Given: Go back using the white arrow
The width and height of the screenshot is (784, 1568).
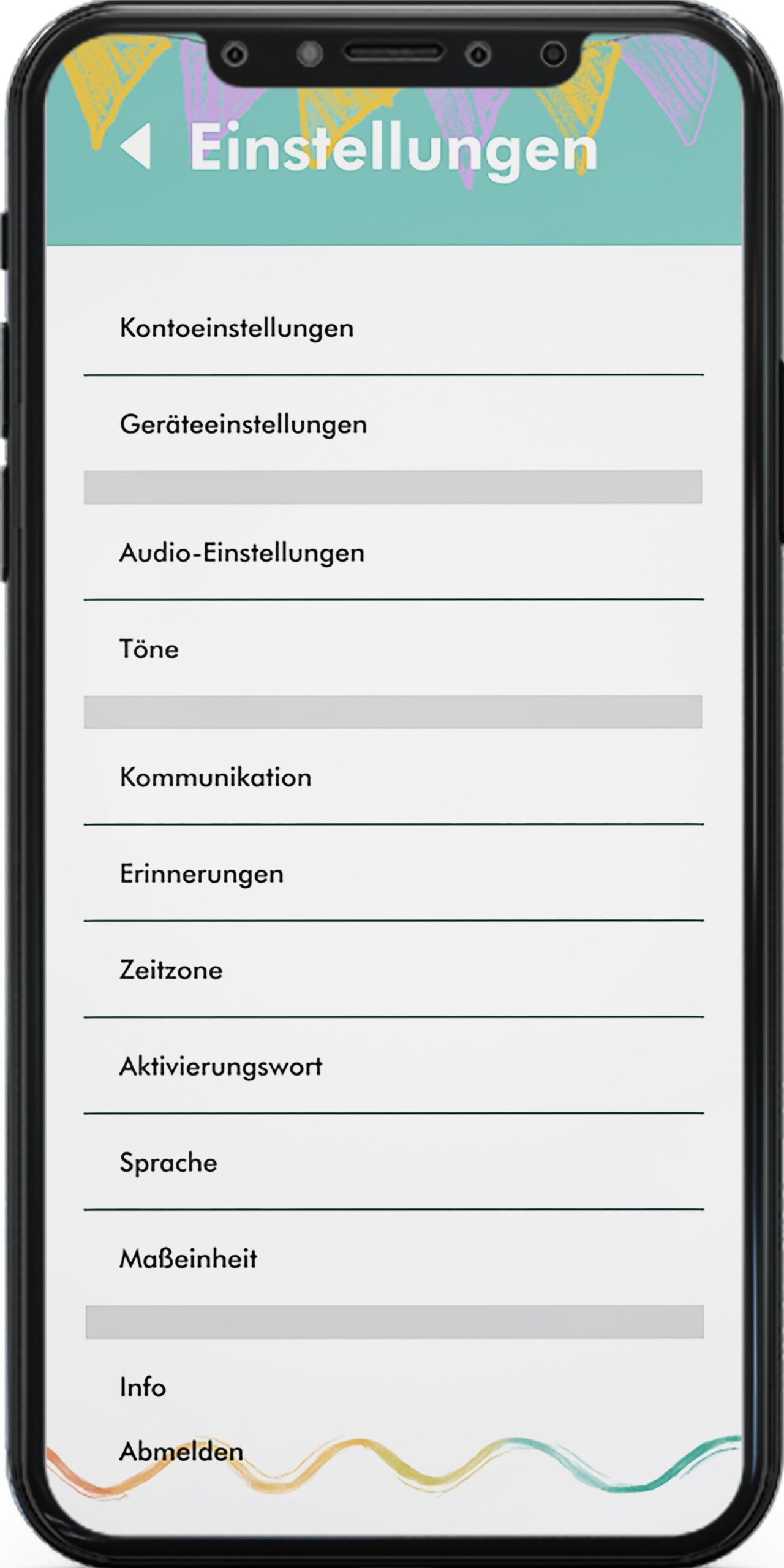Looking at the screenshot, I should [136, 146].
